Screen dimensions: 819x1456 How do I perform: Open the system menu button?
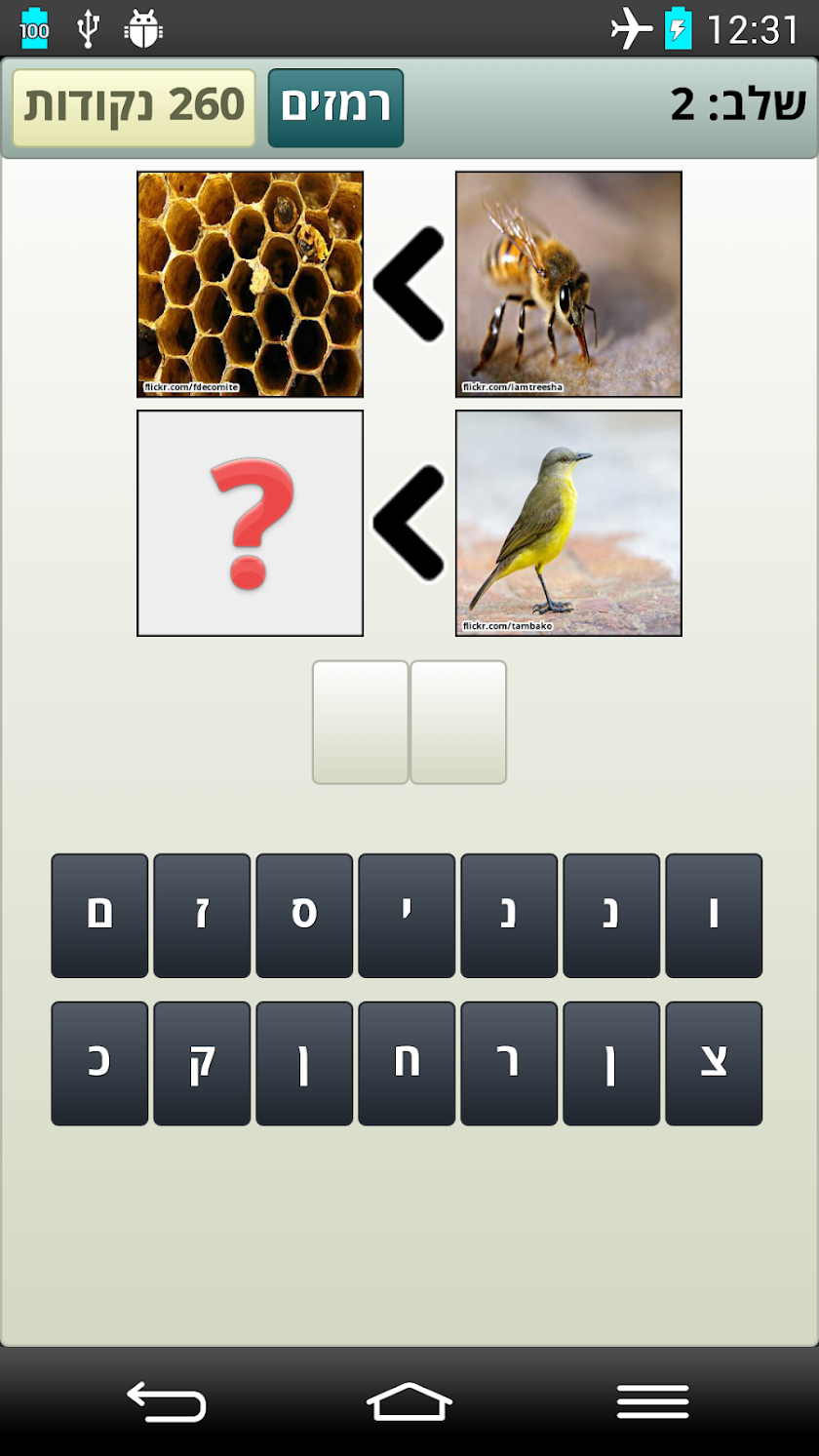(x=652, y=1402)
